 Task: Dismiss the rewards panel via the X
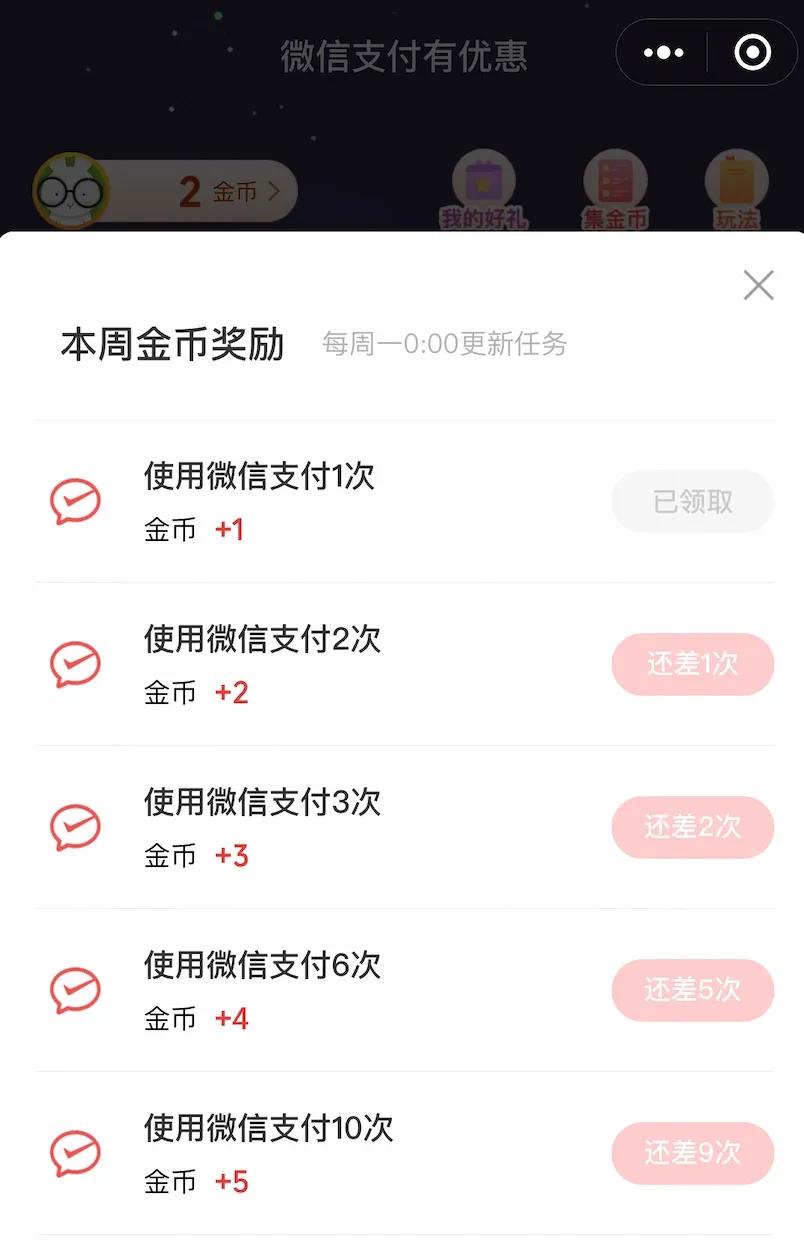pos(758,285)
